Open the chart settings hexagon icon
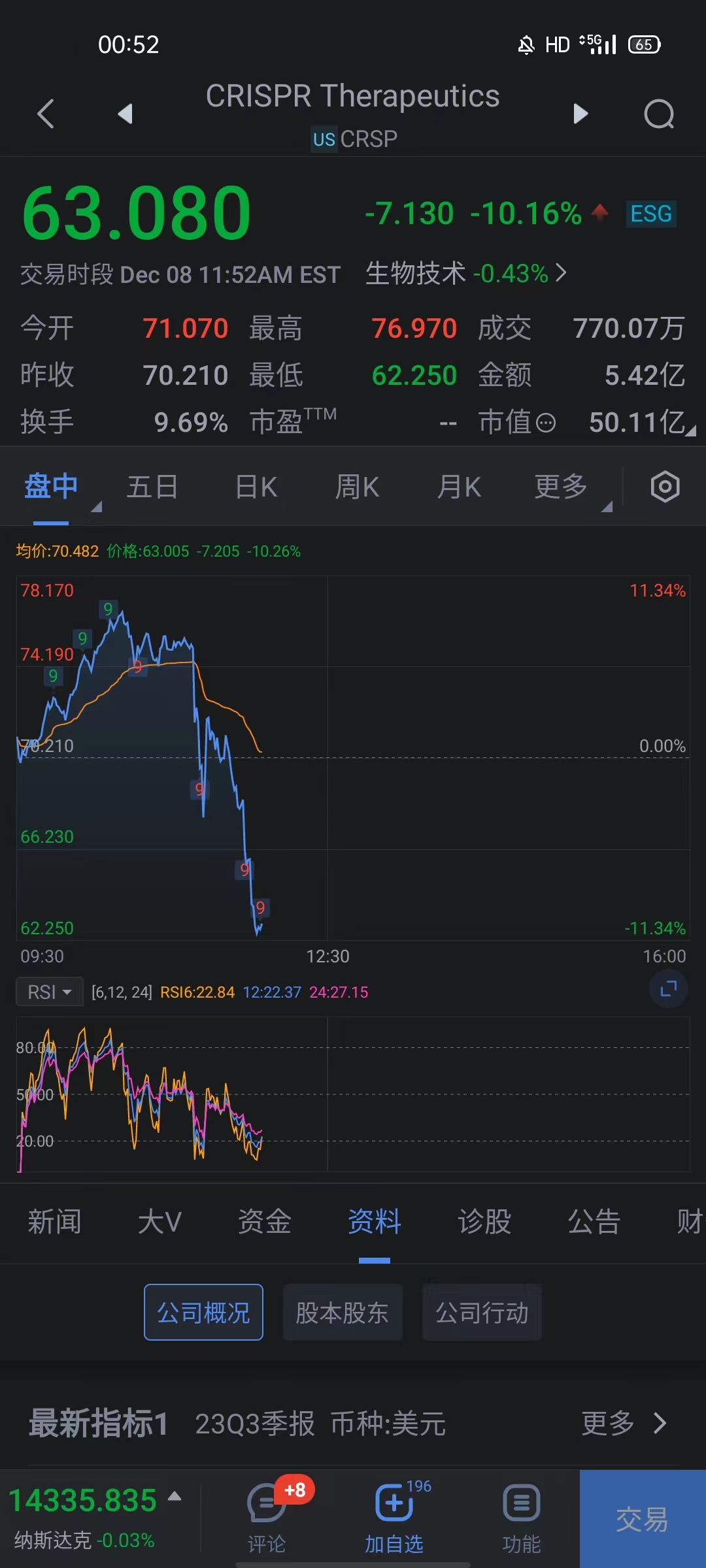Viewport: 706px width, 1568px height. pos(665,487)
